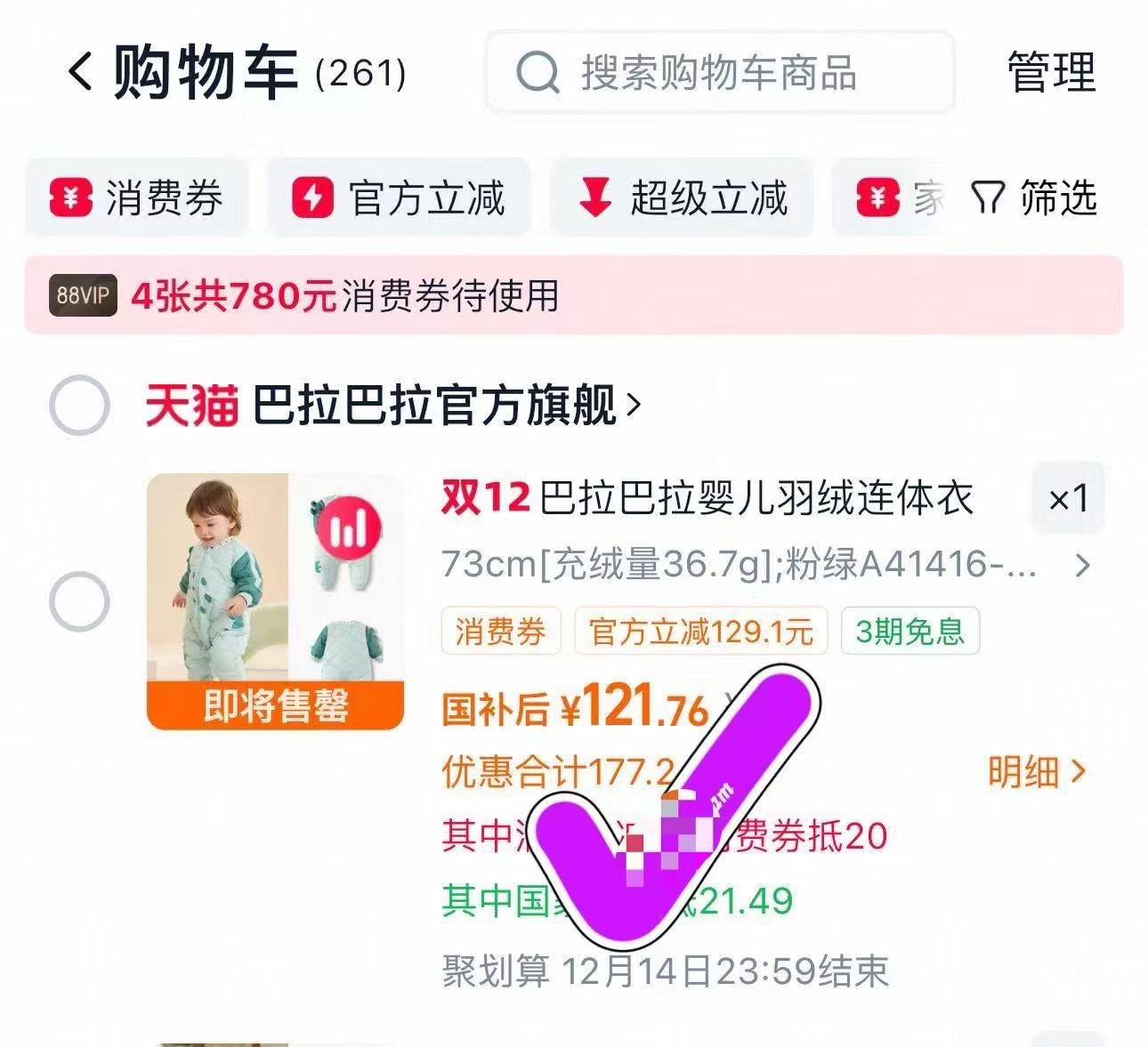
Task: Select the 消费券 filter chip
Action: 136,197
